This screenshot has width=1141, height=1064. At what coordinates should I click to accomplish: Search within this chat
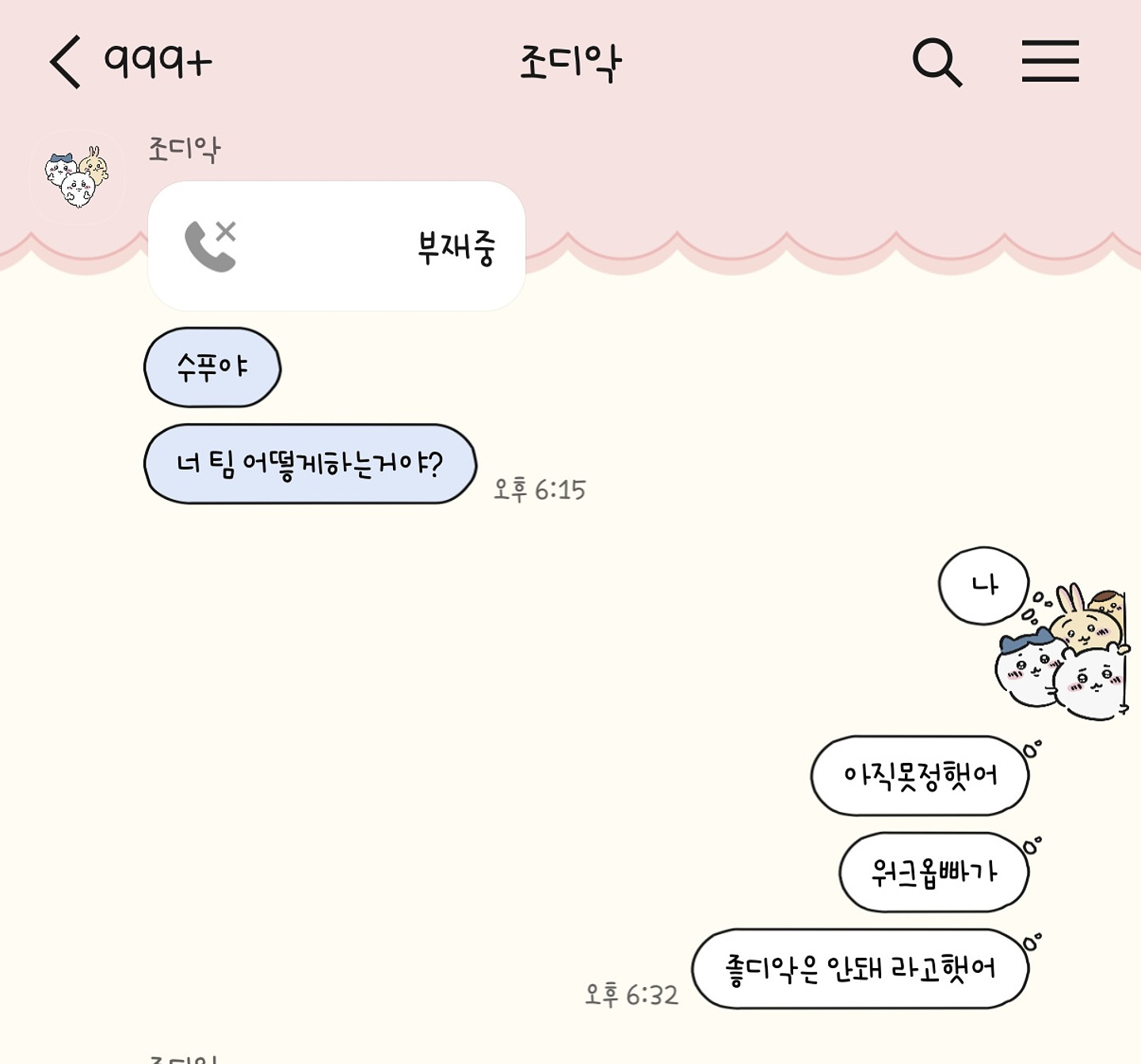tap(937, 62)
